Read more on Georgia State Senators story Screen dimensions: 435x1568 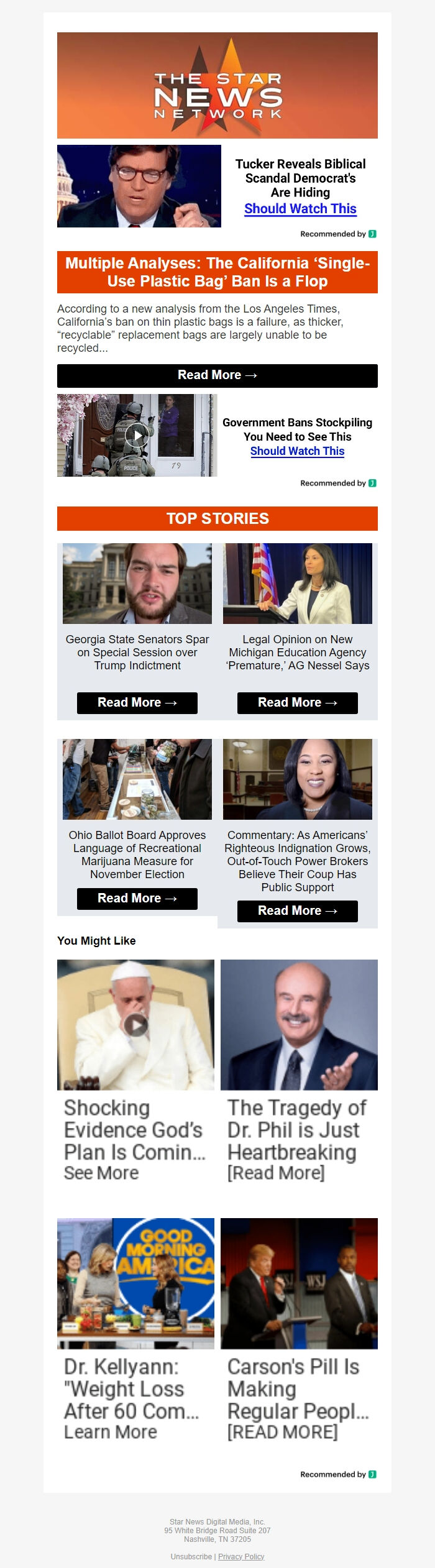137,703
